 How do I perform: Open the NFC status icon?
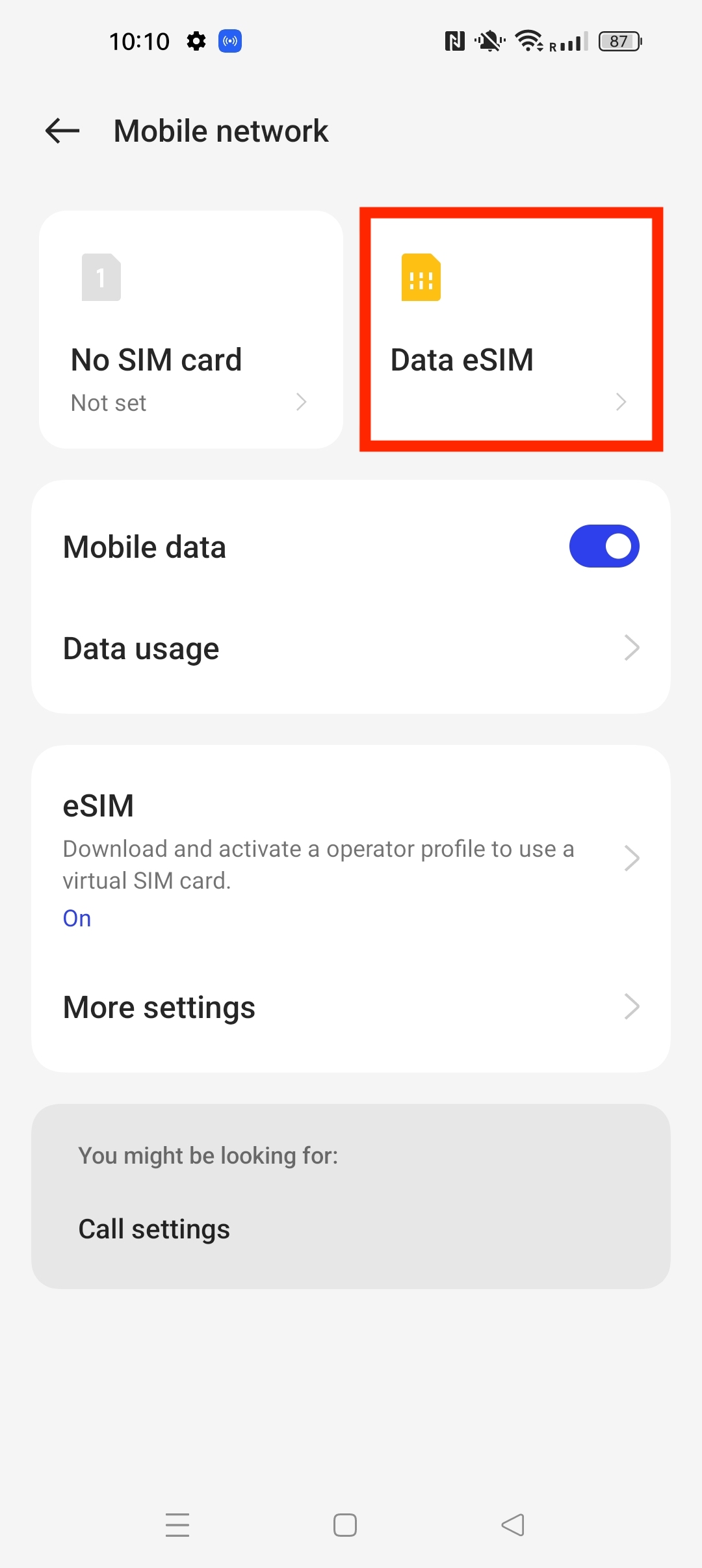coord(454,40)
